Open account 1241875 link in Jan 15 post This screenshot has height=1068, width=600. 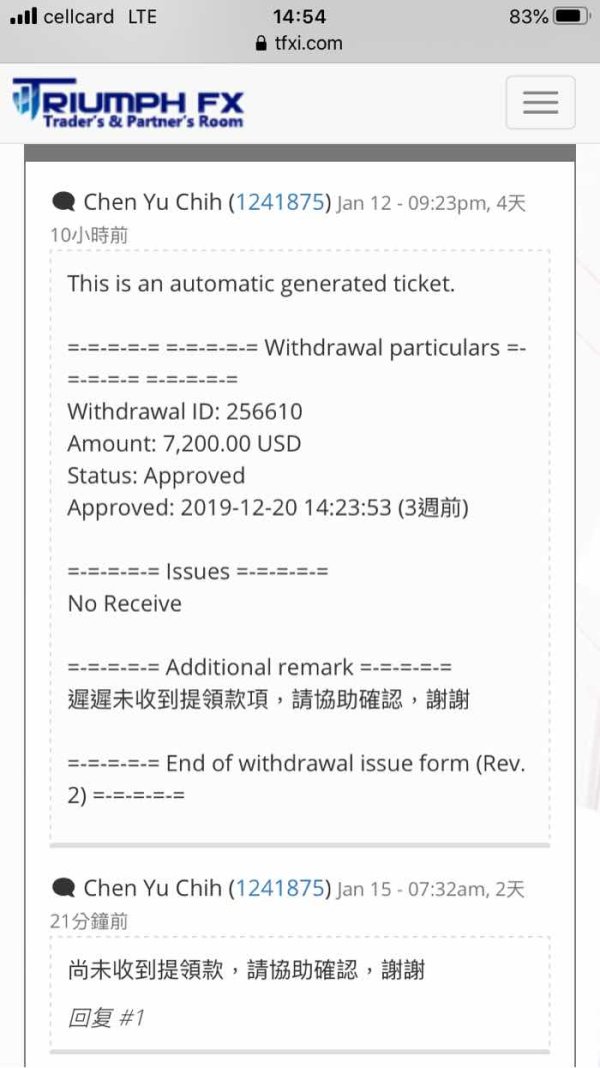279,888
